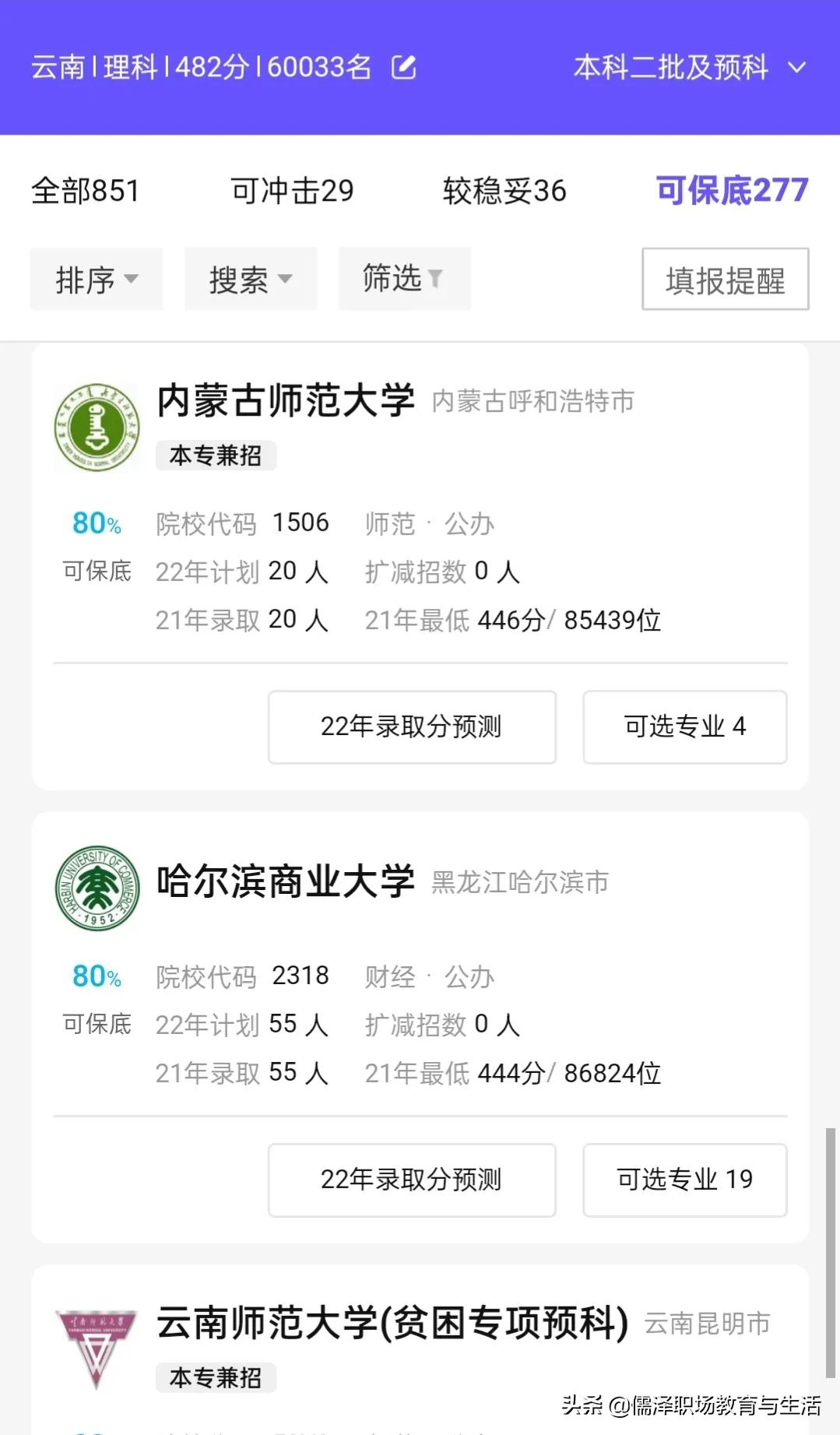Open the 搜索 search dropdown
Screen dimensions: 840x1435
point(250,280)
